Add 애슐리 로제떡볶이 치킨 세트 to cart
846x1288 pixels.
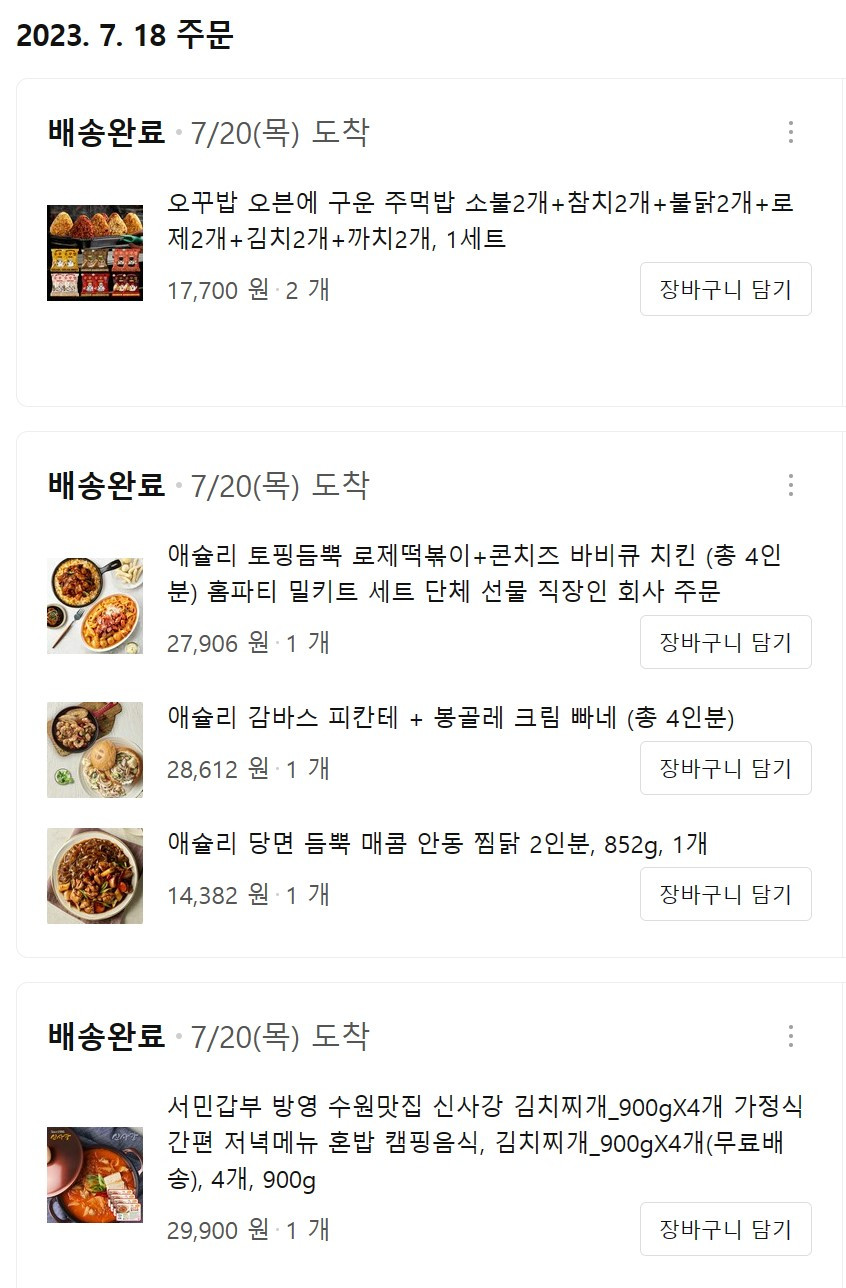[725, 642]
